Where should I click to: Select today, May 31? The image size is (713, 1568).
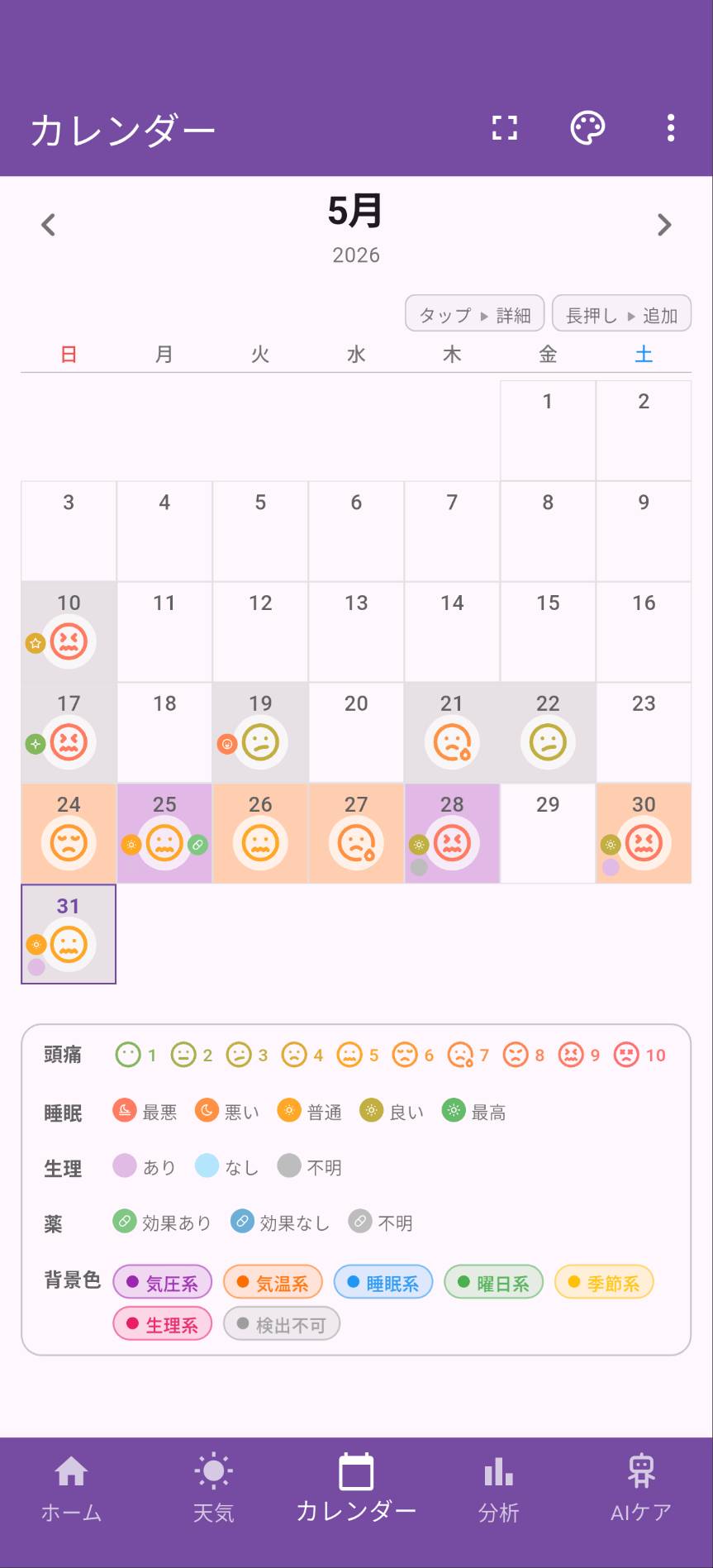69,935
